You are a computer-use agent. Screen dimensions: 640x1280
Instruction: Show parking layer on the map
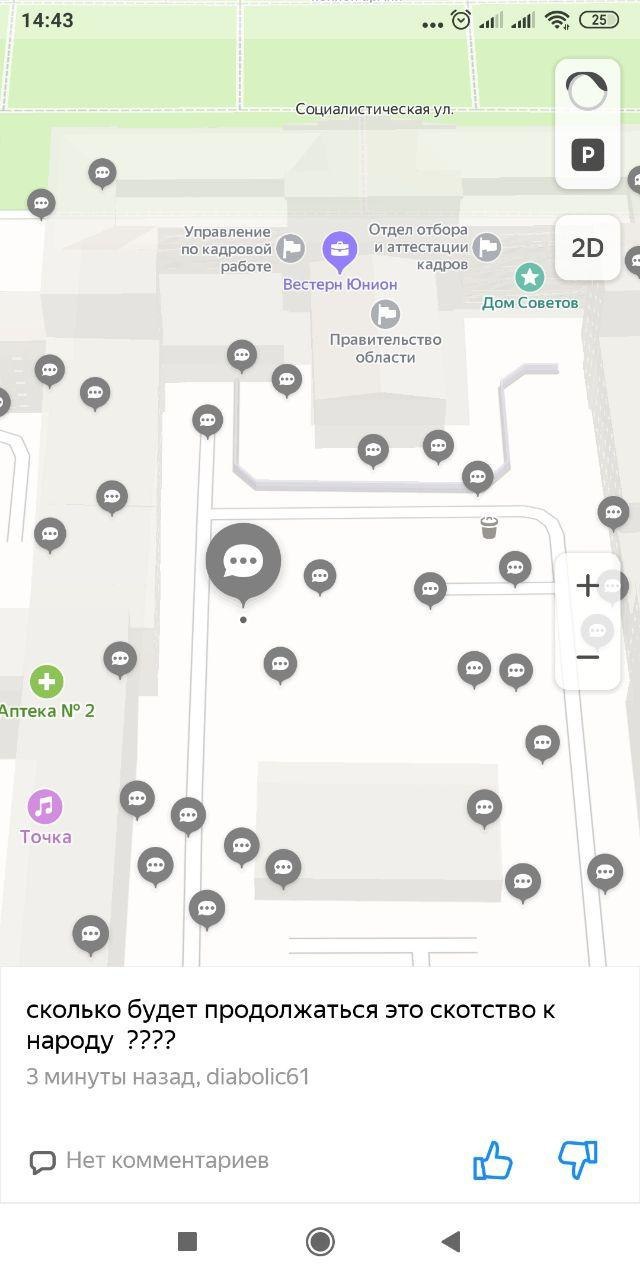587,155
